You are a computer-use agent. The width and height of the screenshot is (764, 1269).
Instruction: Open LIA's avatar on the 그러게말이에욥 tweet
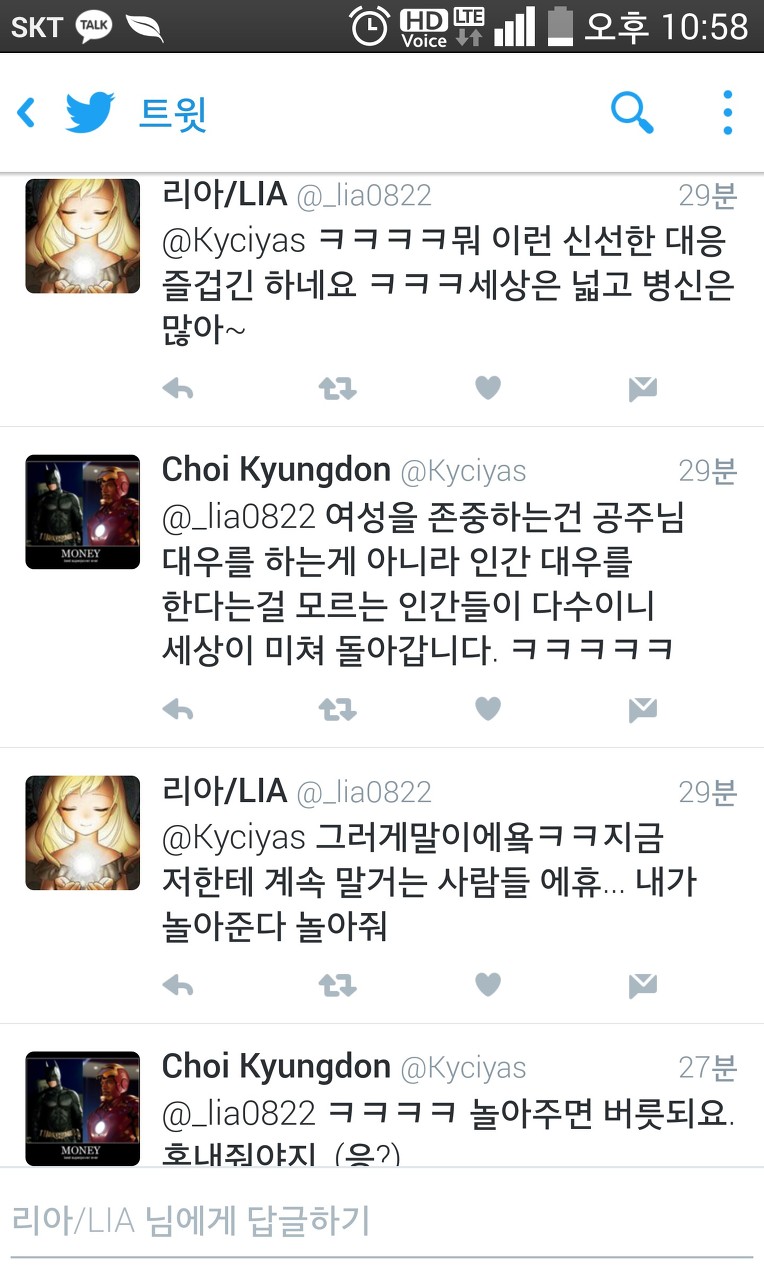point(82,832)
